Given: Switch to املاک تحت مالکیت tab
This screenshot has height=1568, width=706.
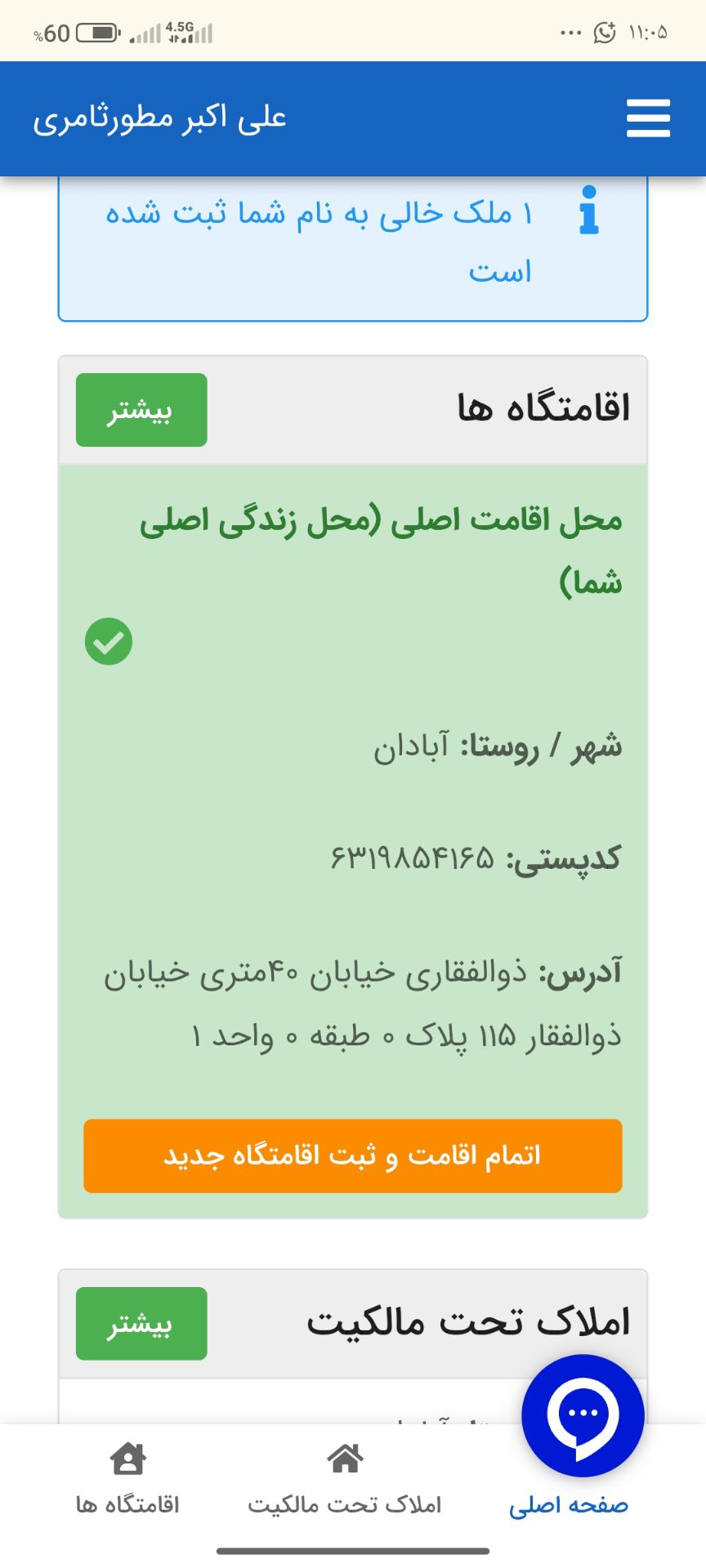Looking at the screenshot, I should tap(345, 1480).
